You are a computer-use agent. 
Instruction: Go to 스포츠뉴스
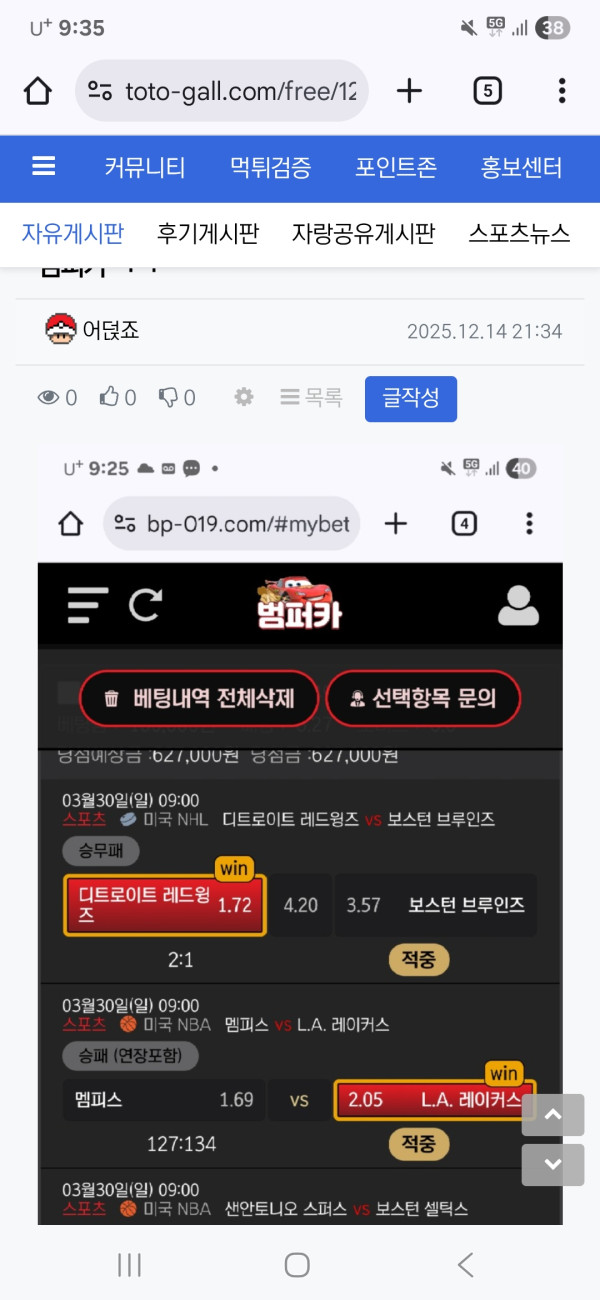tap(519, 234)
